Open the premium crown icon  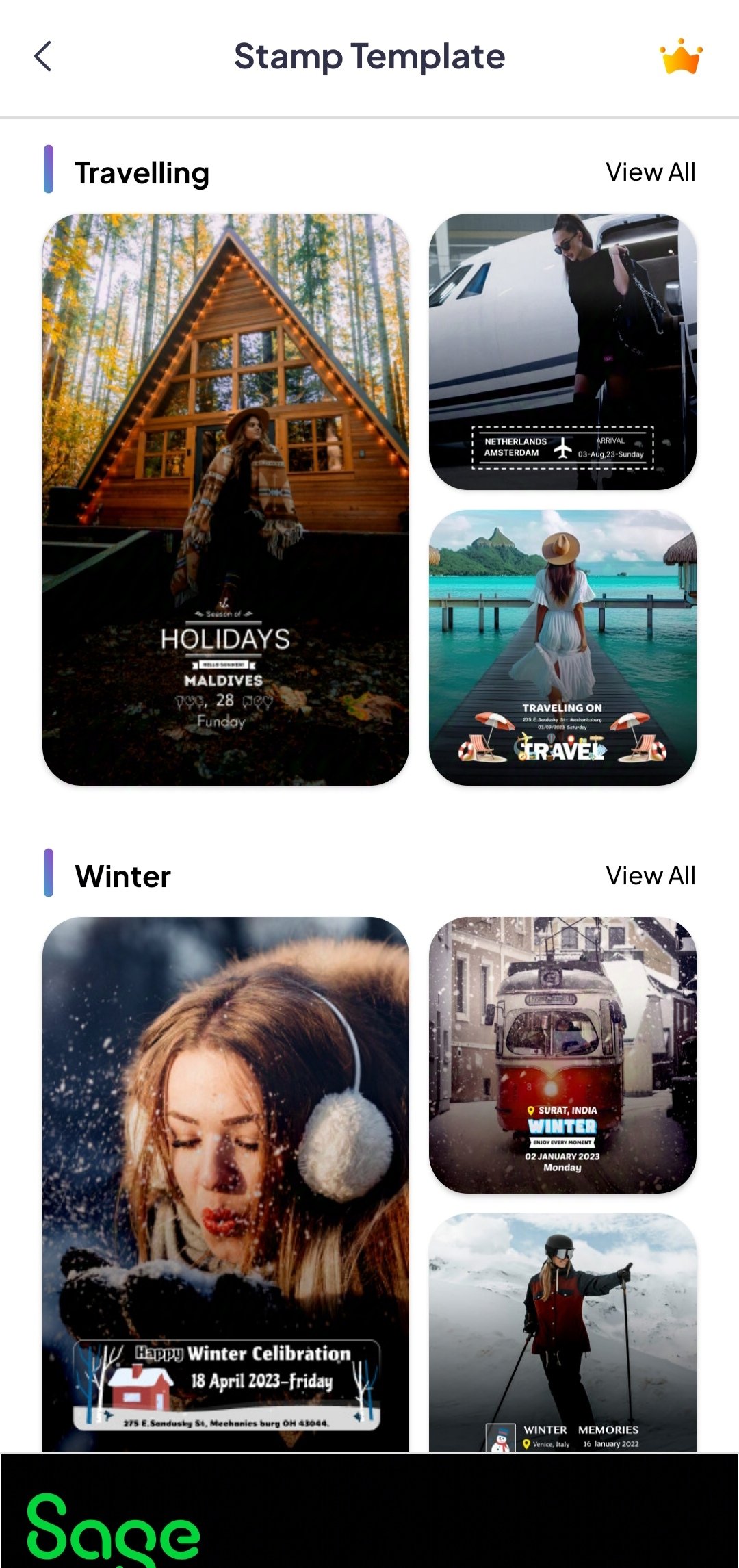click(x=681, y=57)
